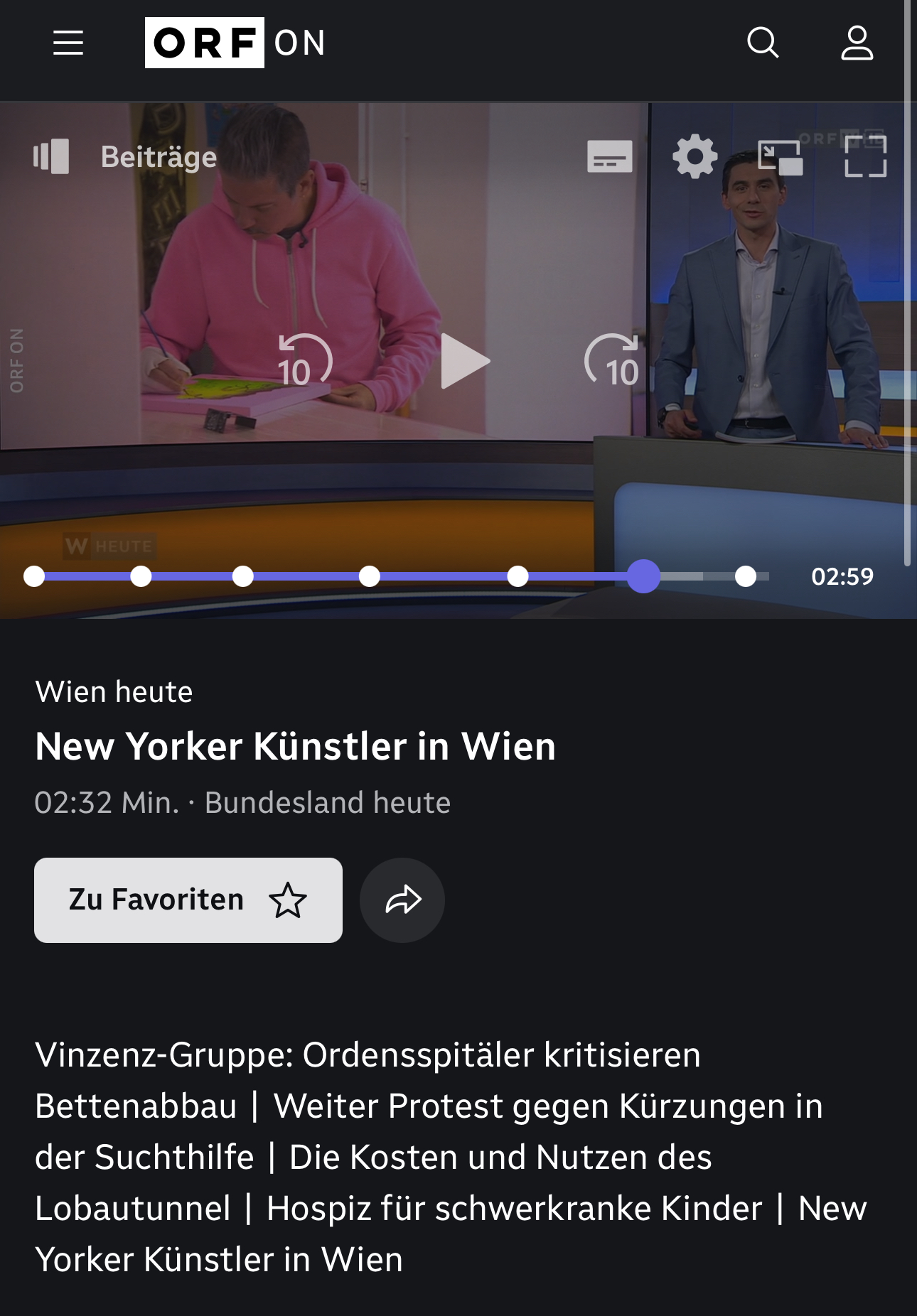
Task: Tap the large purple progress handle
Action: (643, 576)
